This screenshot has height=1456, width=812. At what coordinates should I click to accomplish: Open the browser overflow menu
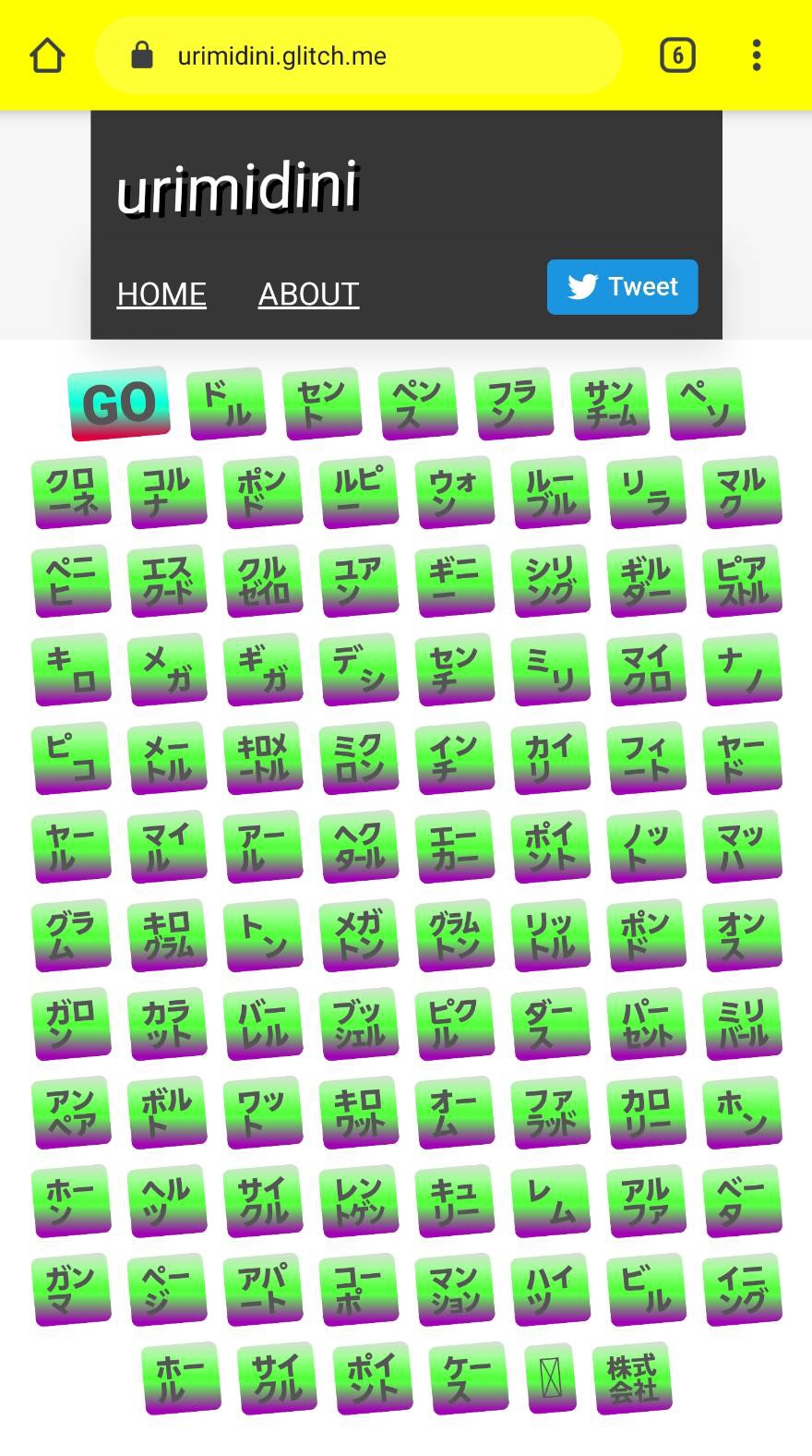[x=757, y=55]
